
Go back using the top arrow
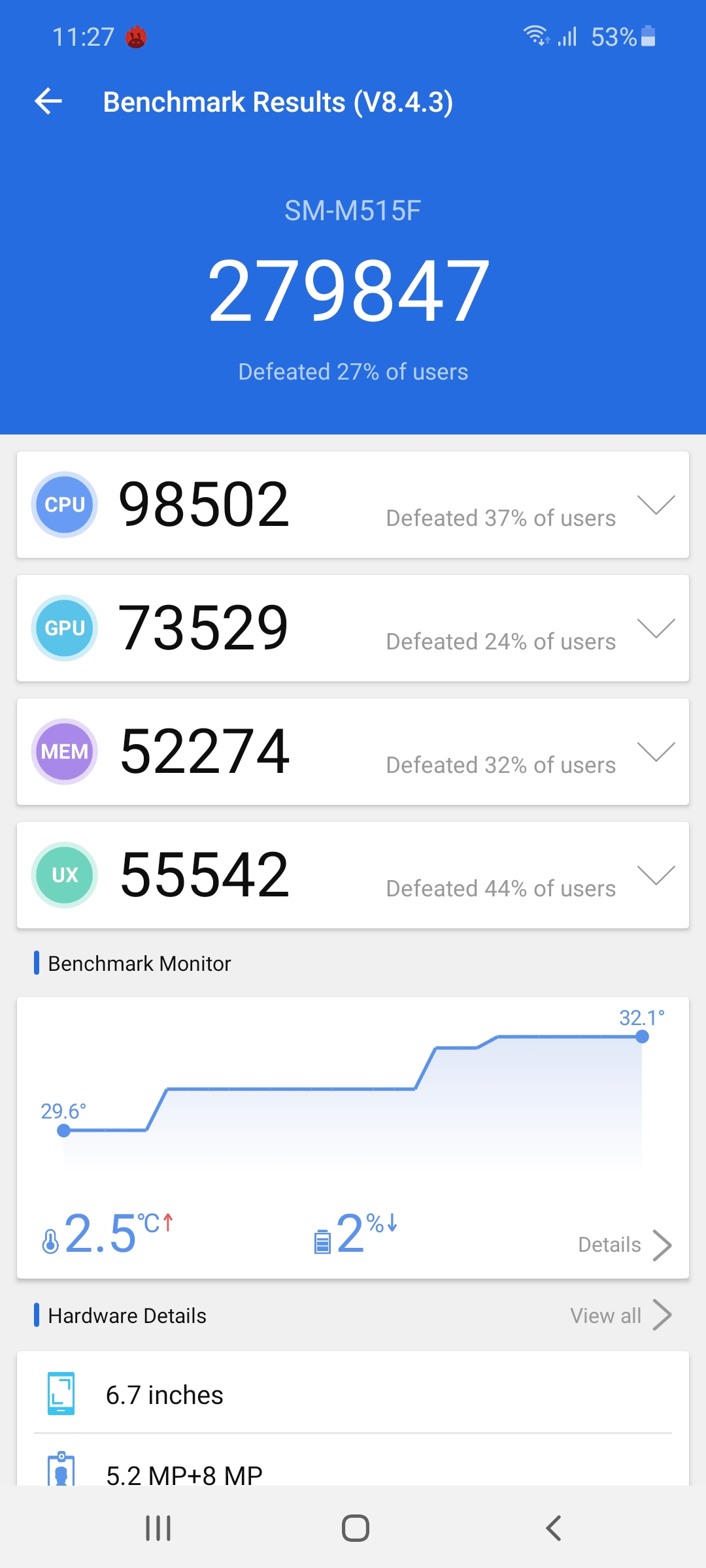click(48, 102)
